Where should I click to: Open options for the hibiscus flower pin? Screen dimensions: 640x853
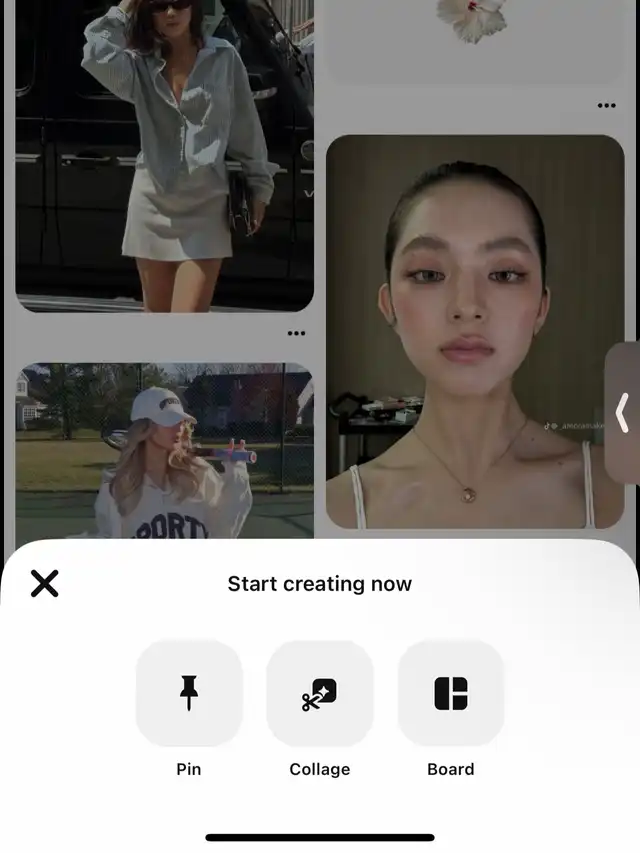point(606,105)
